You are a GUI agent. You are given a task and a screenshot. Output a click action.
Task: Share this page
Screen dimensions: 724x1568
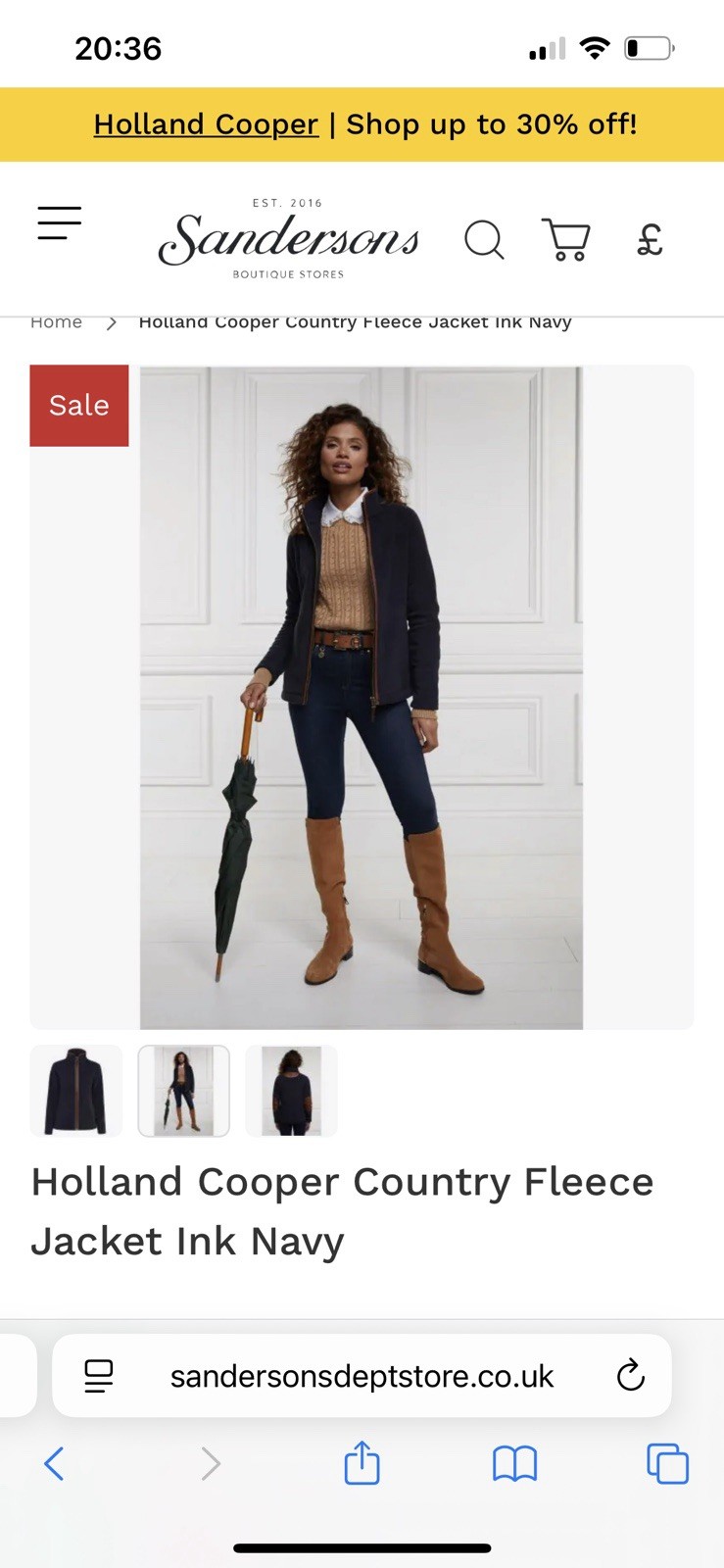[362, 1463]
